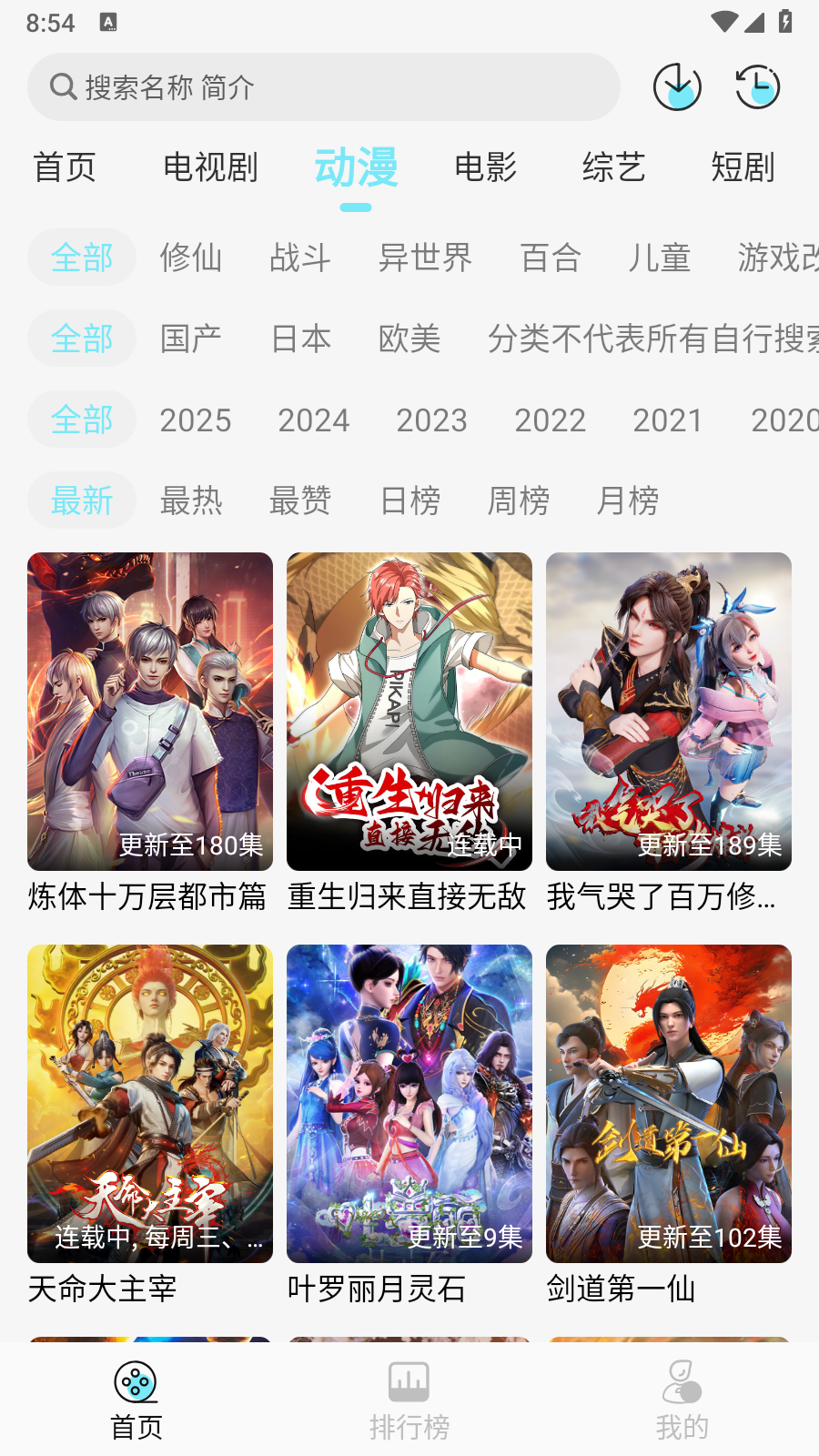This screenshot has width=819, height=1456.
Task: Switch to the 电影 tab
Action: pos(485,167)
